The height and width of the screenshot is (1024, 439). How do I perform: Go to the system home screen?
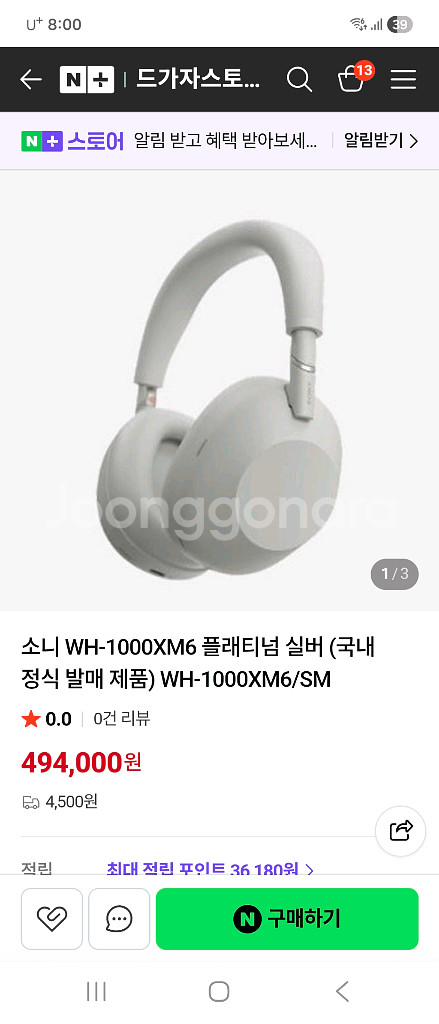219,991
